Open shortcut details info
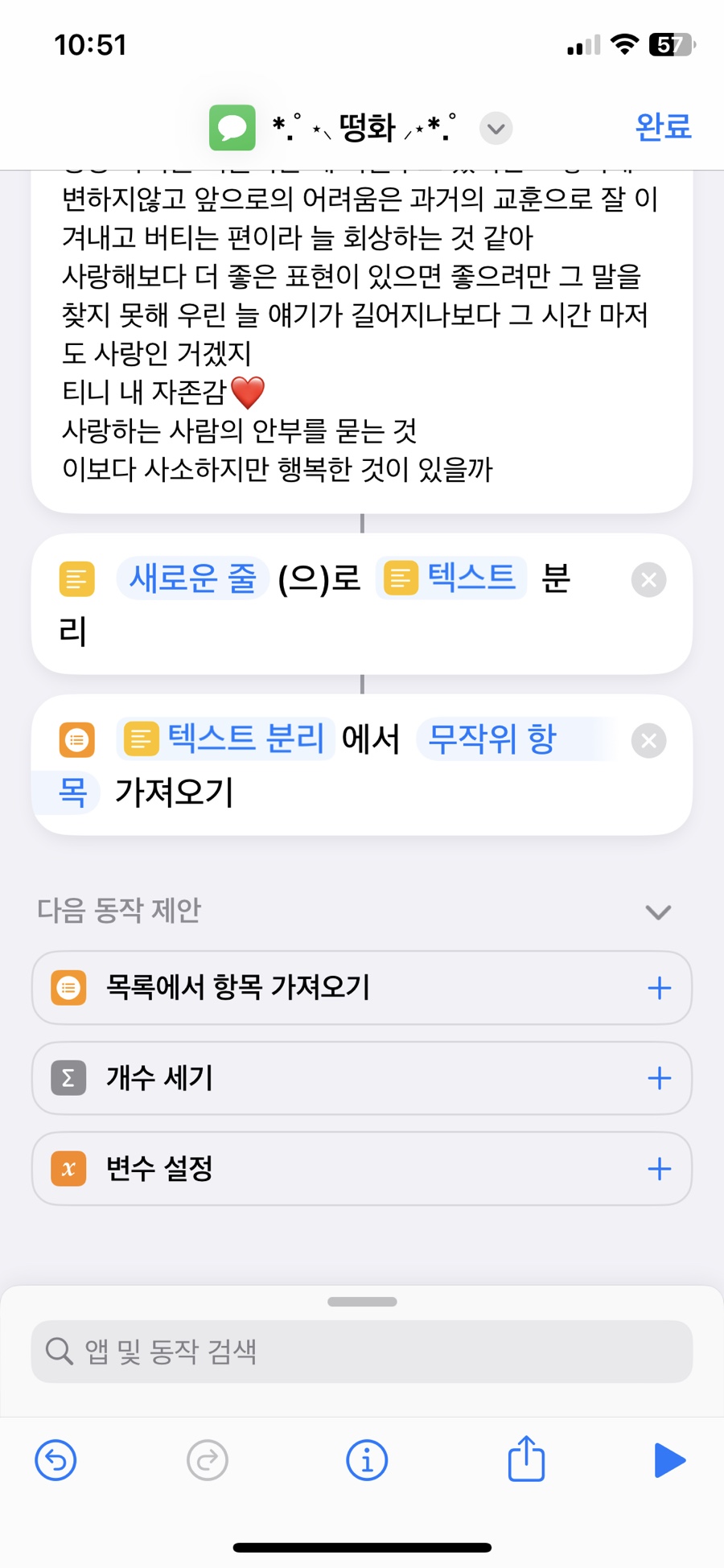724x1568 pixels. click(367, 1460)
